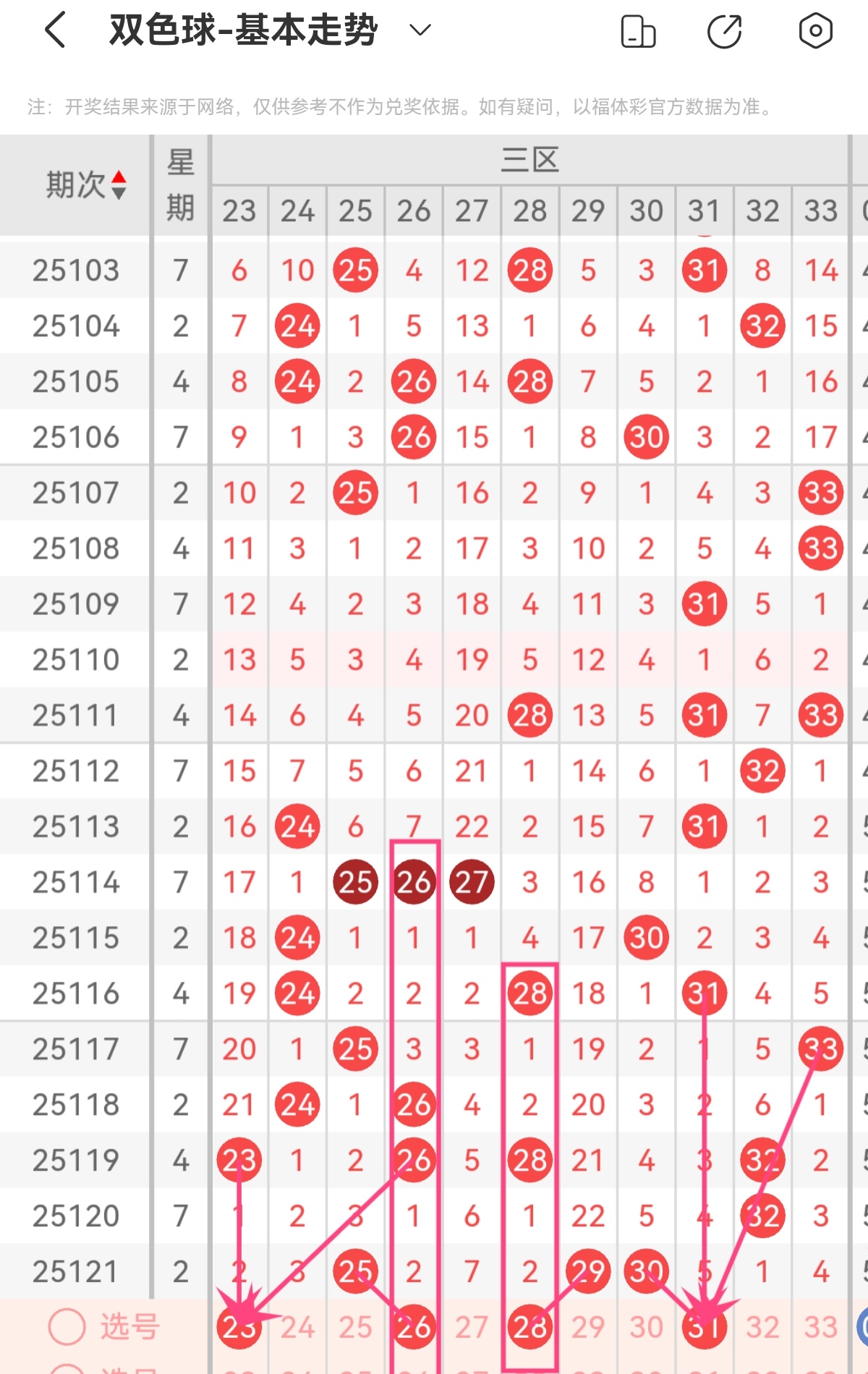Image resolution: width=868 pixels, height=1374 pixels.
Task: Tap the column header 28
Action: (530, 211)
